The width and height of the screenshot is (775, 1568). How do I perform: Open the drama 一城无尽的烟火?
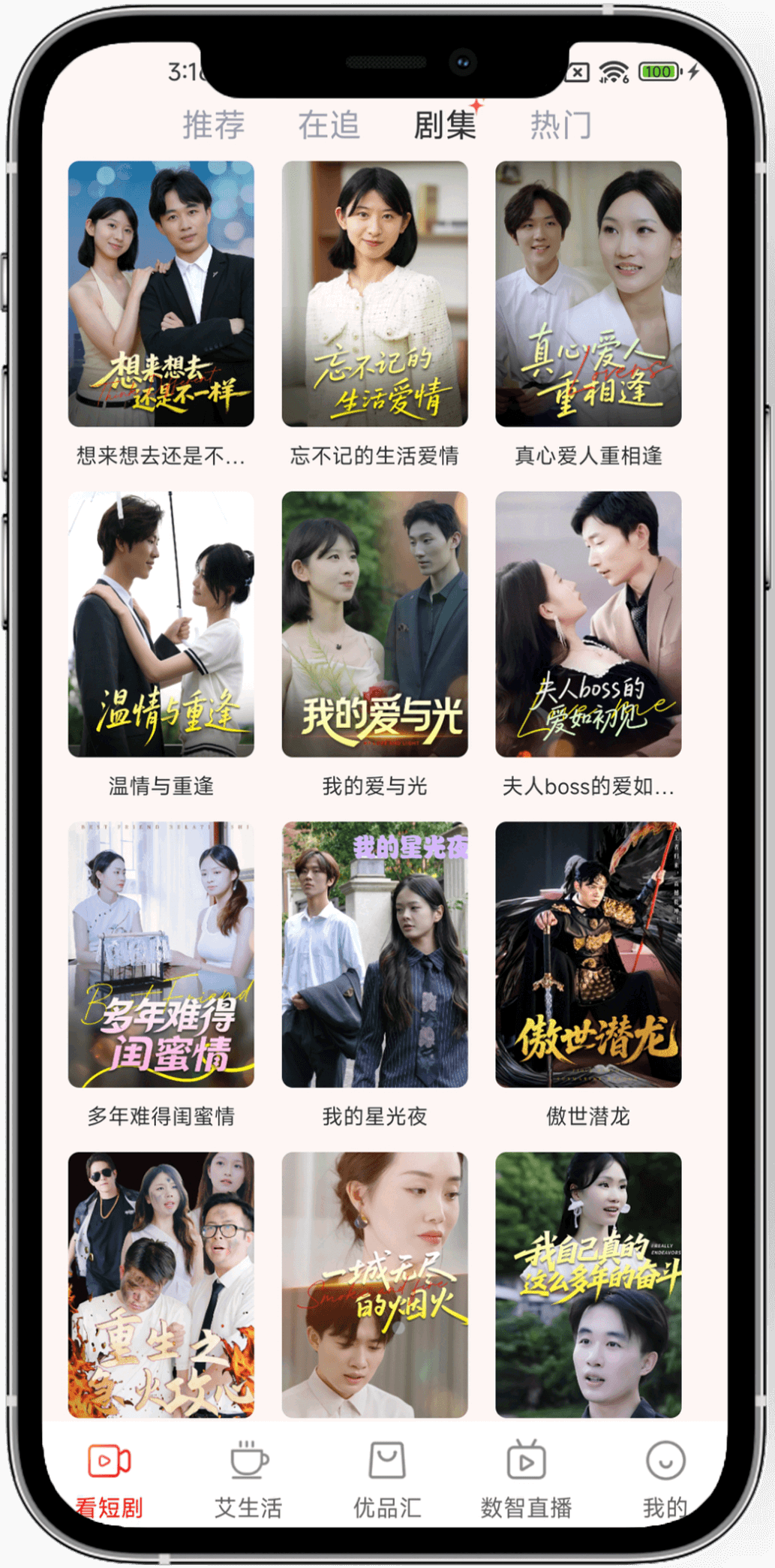click(374, 1285)
